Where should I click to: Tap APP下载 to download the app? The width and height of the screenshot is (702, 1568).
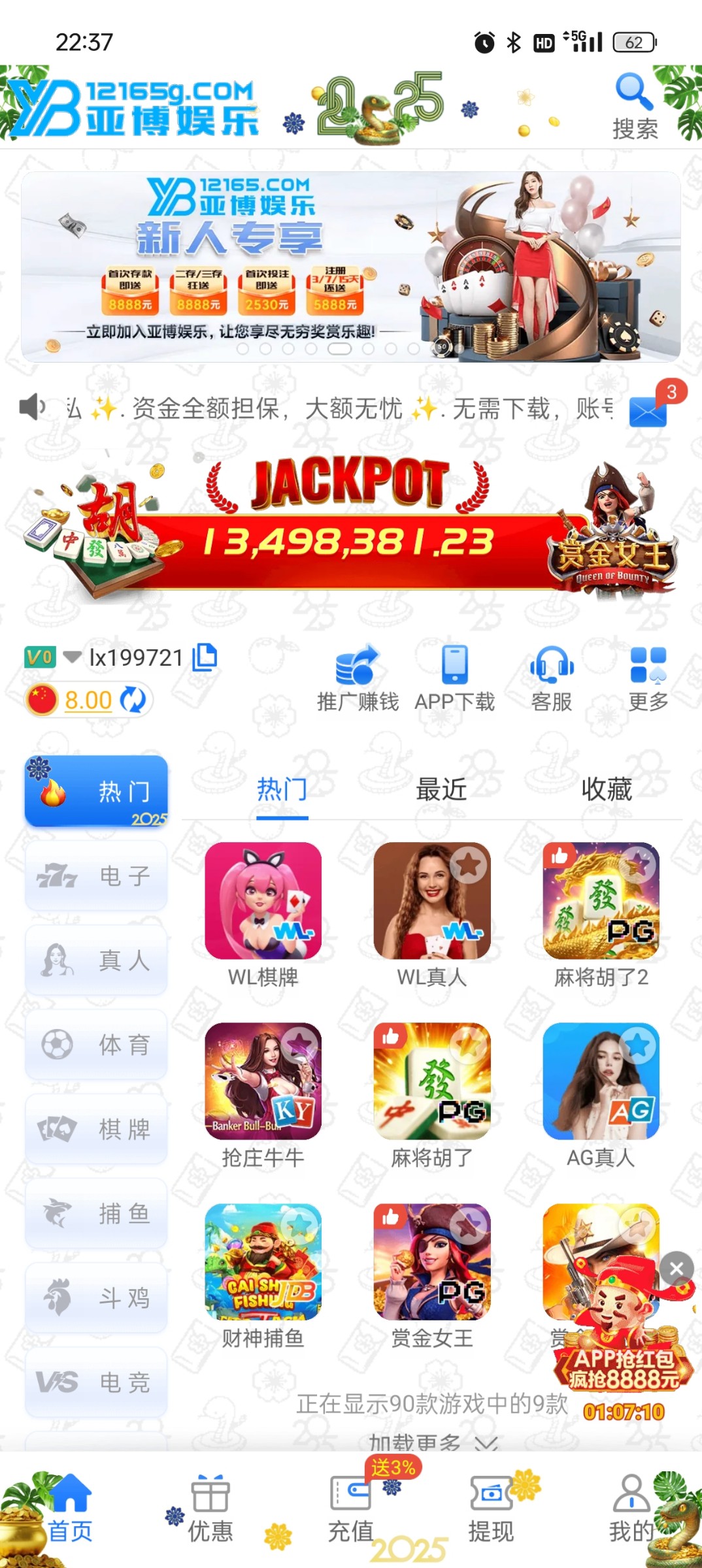[455, 678]
